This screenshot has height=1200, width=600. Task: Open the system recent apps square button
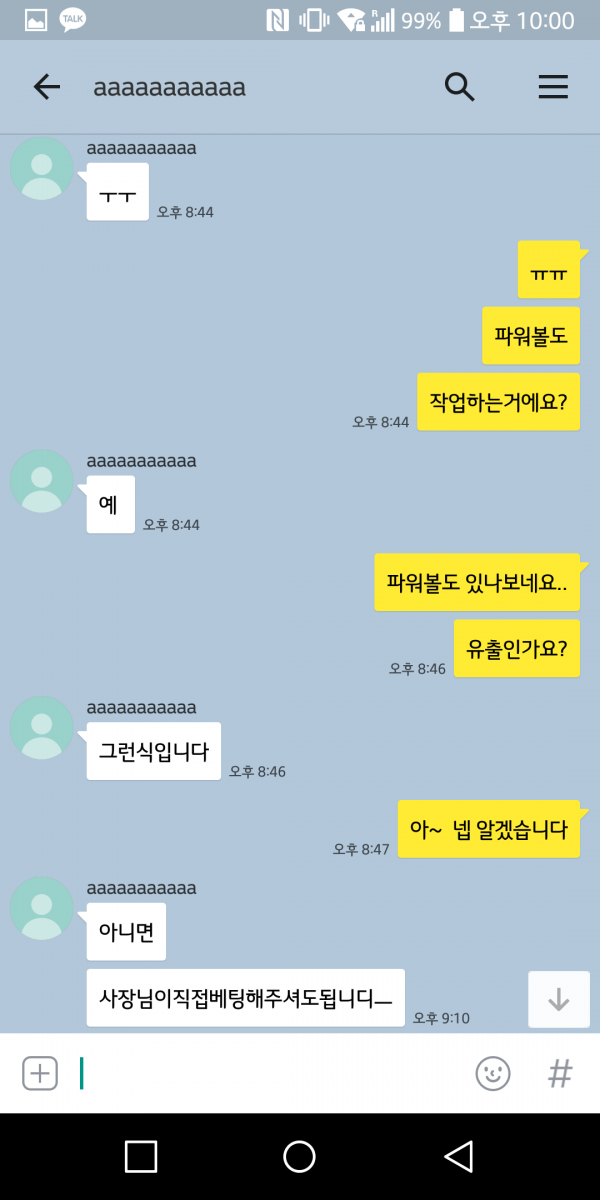tap(141, 1156)
